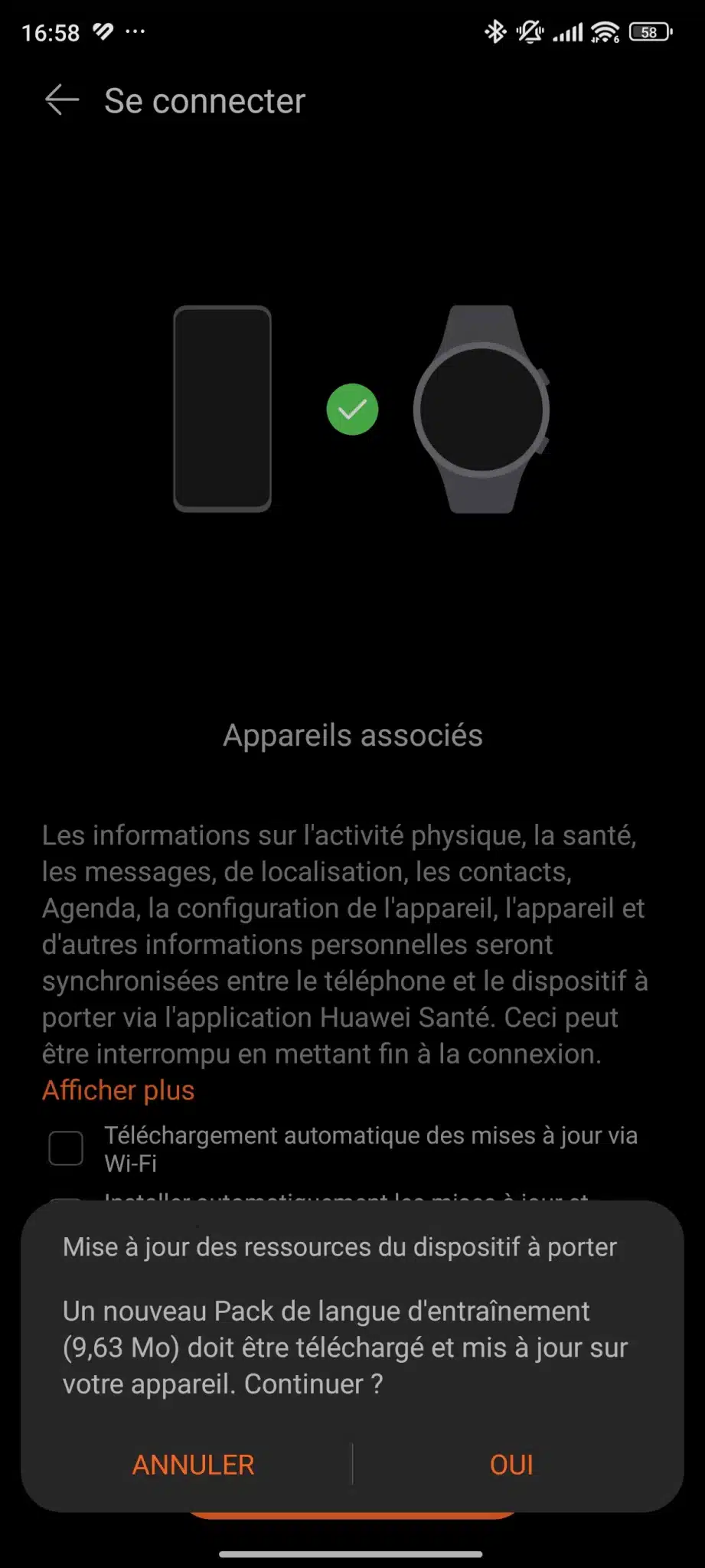Screen dimensions: 705x1568
Task: Go back from Se connecter screen
Action: [x=62, y=100]
